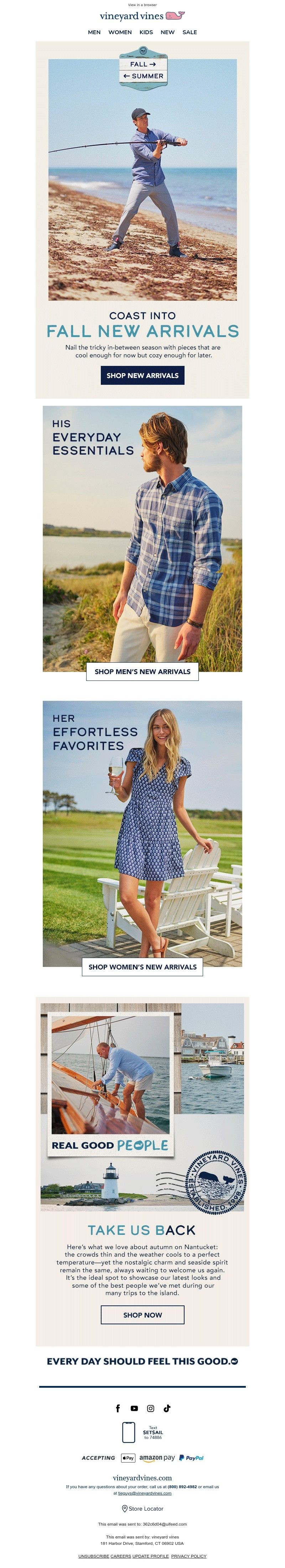
Task: Open the SALE section
Action: point(190,32)
